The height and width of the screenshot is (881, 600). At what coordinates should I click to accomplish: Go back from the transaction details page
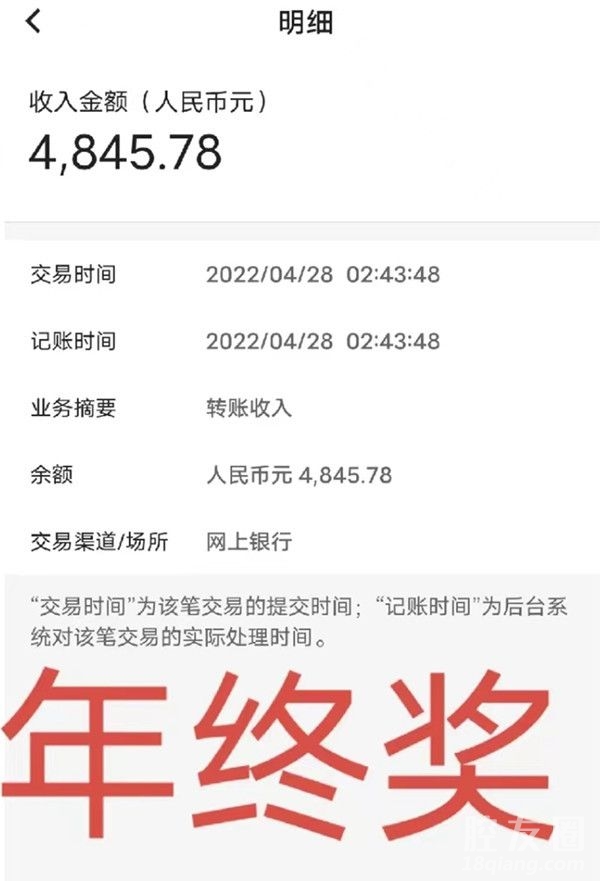33,21
